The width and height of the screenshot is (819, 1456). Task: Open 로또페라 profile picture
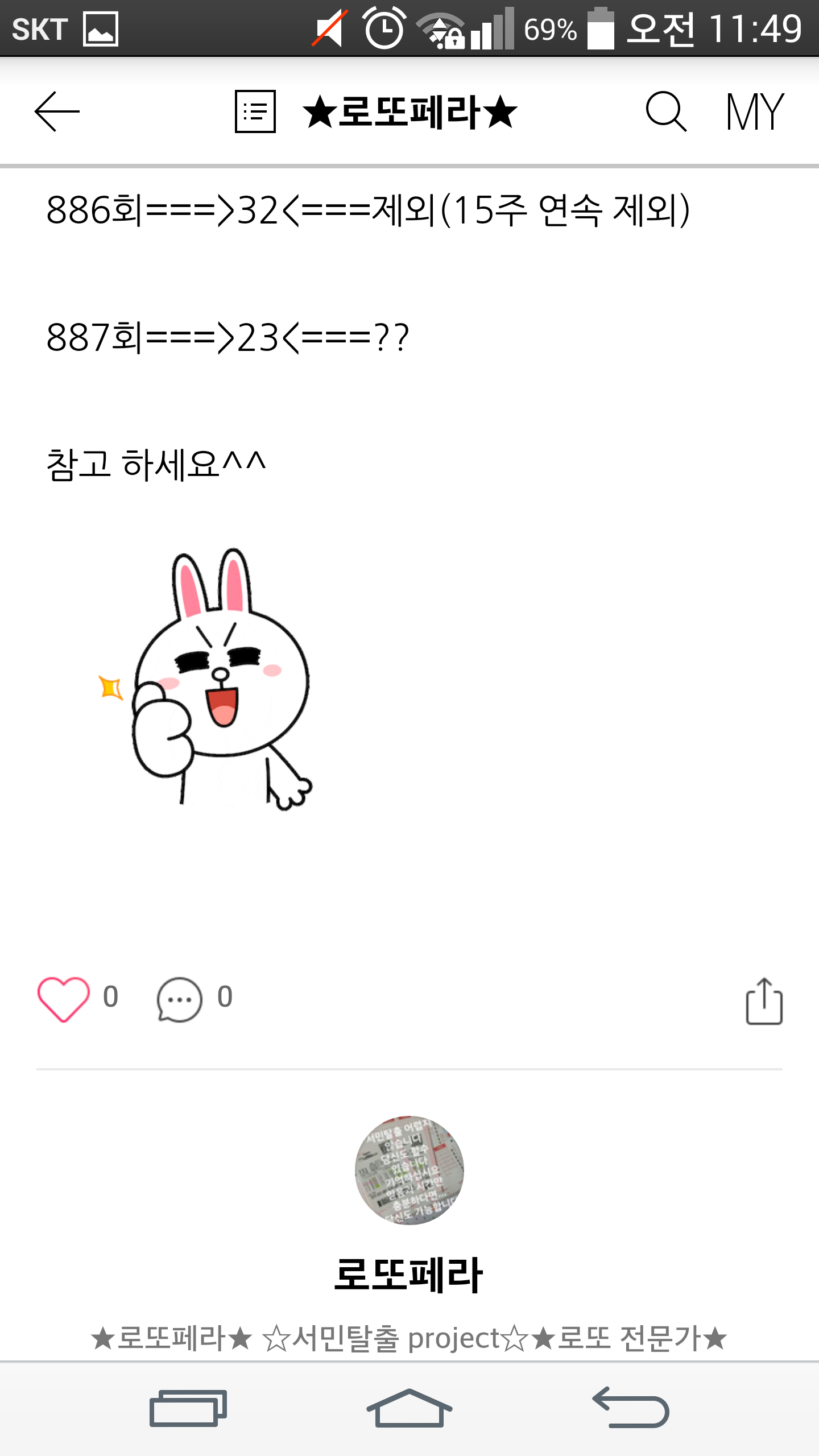point(409,1170)
